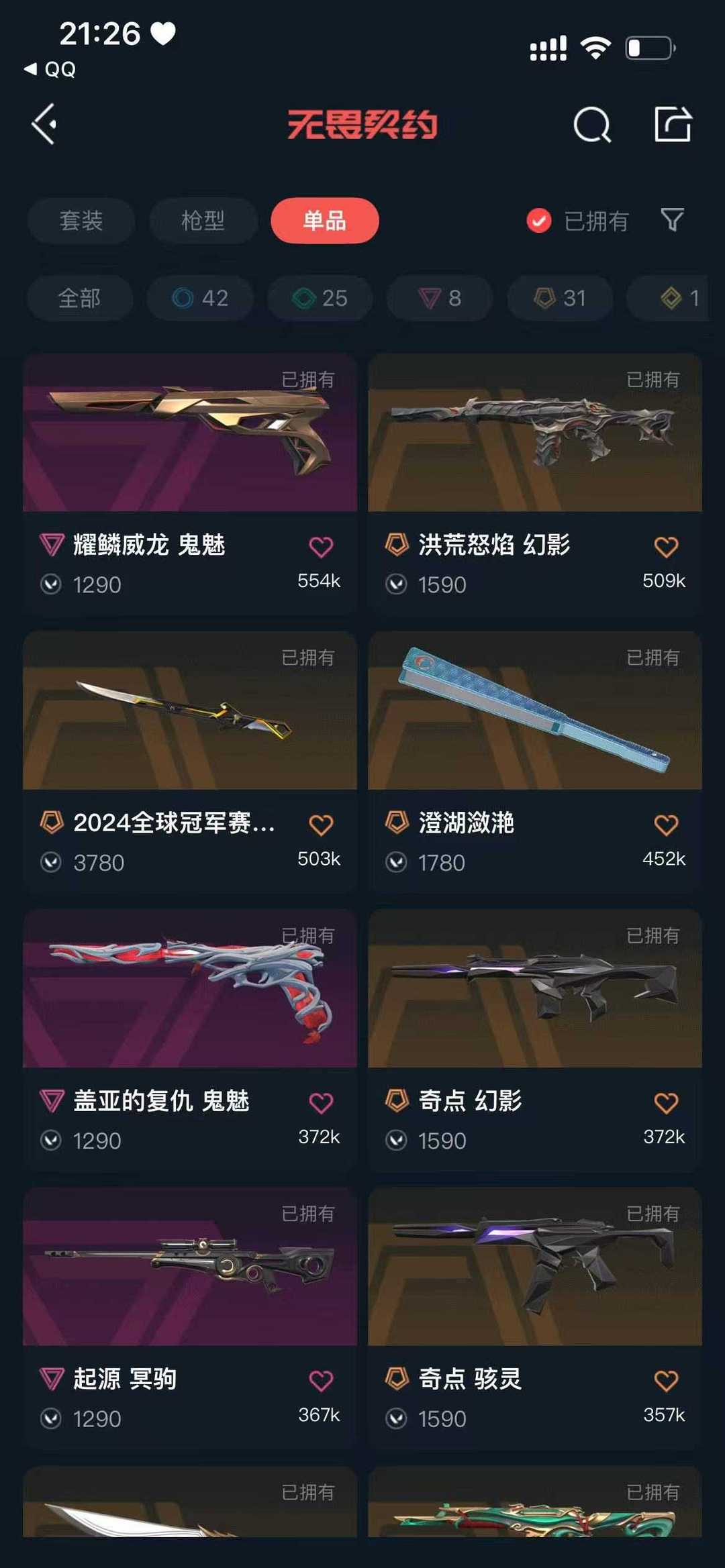Click the 全部 filter button

tap(79, 299)
